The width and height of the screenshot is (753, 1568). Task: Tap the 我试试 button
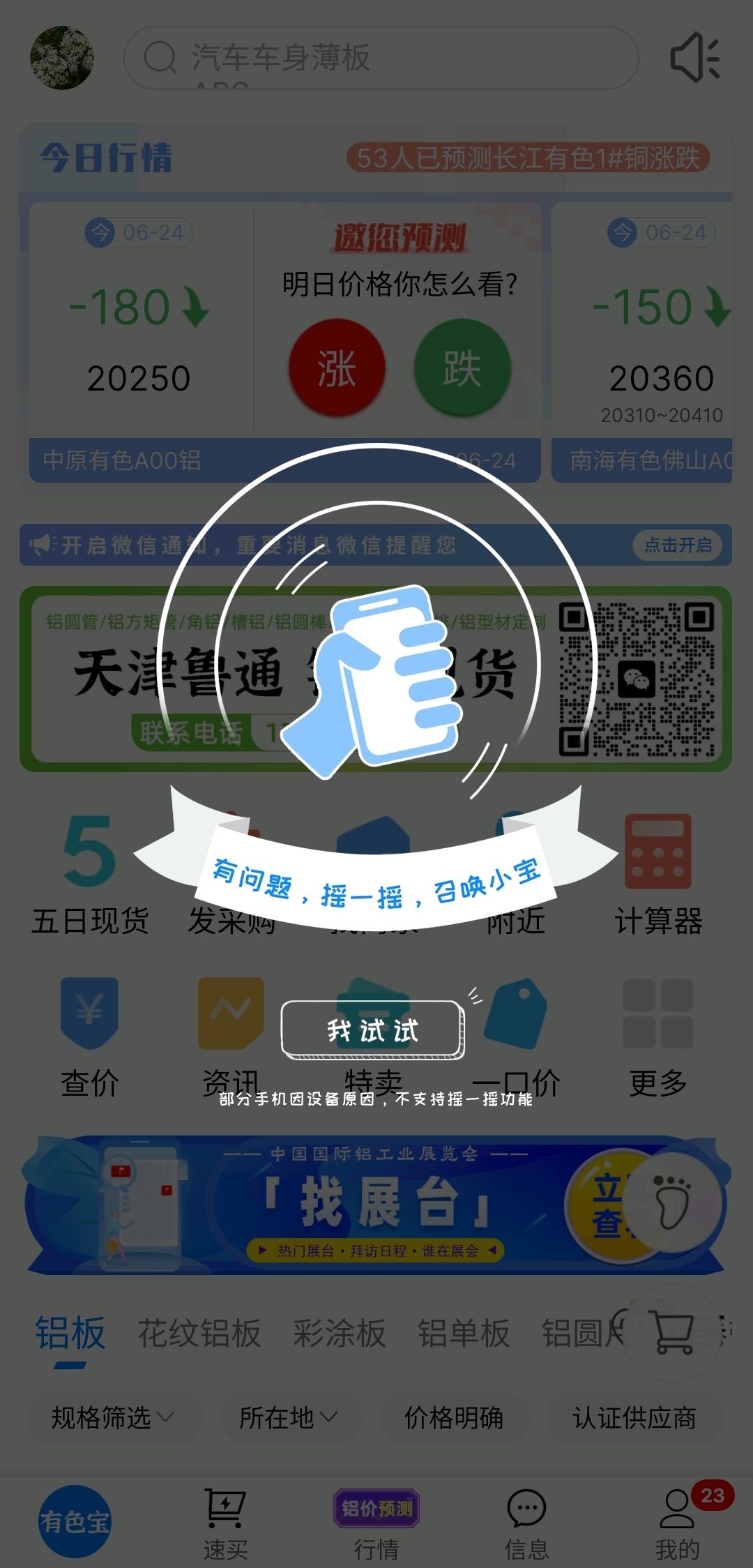(372, 1029)
